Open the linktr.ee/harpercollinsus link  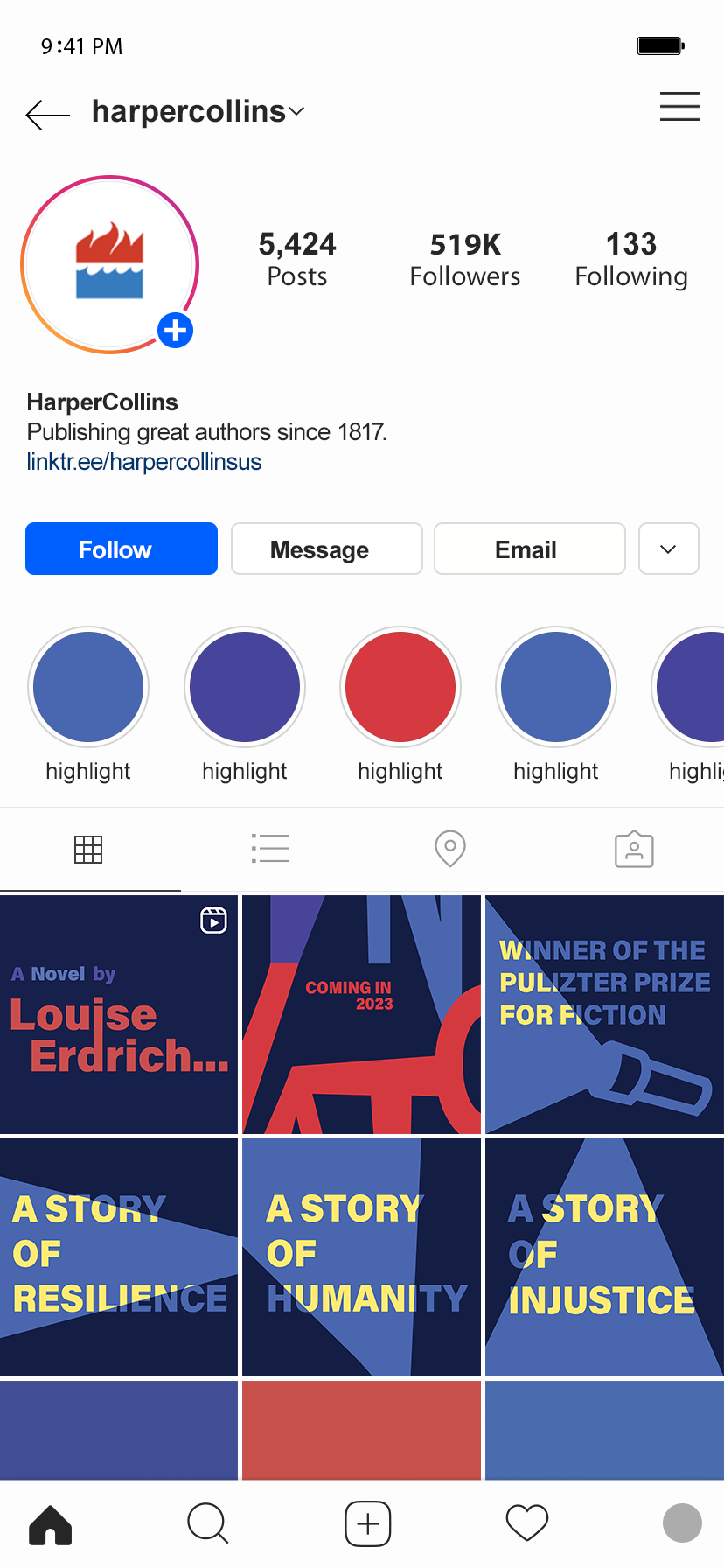pos(144,461)
